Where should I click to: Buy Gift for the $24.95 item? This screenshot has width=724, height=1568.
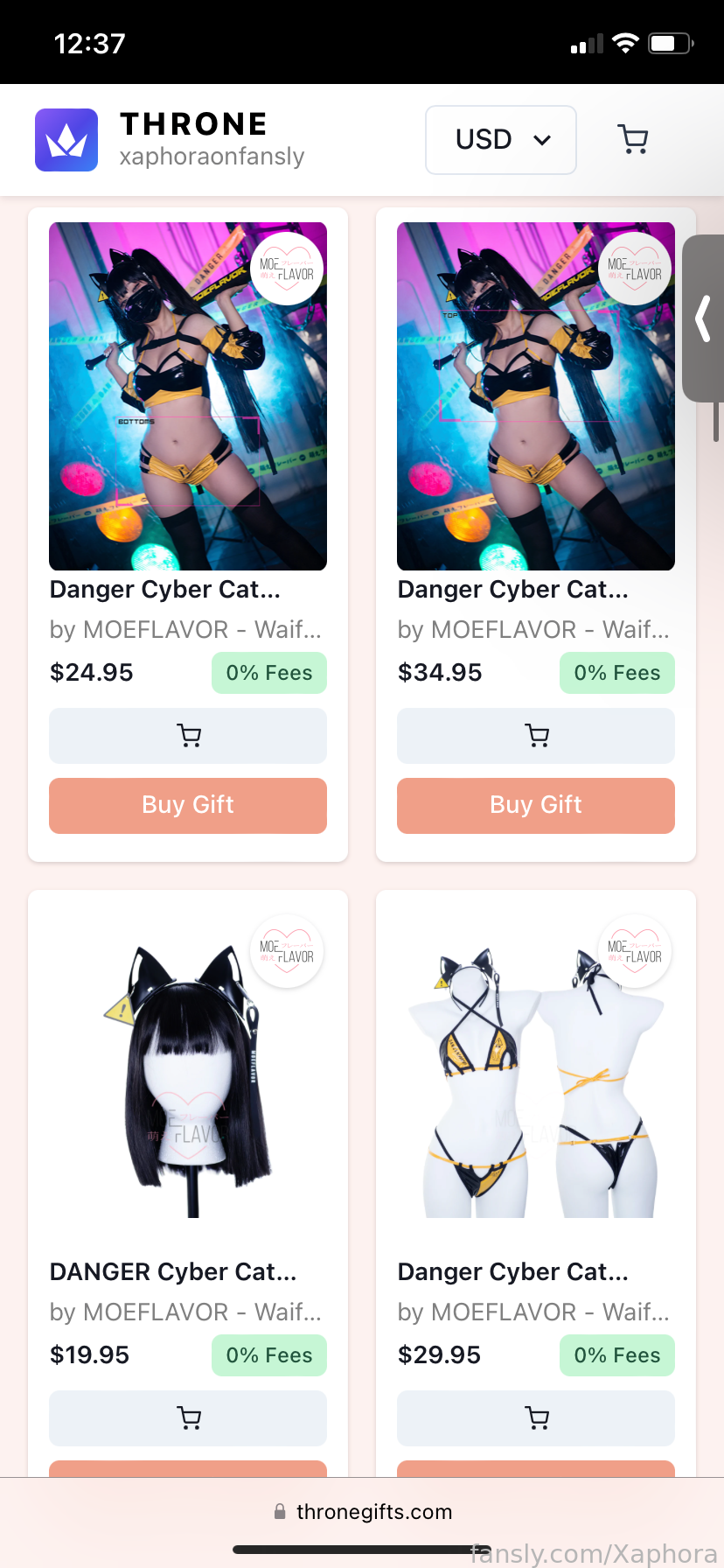pos(188,806)
